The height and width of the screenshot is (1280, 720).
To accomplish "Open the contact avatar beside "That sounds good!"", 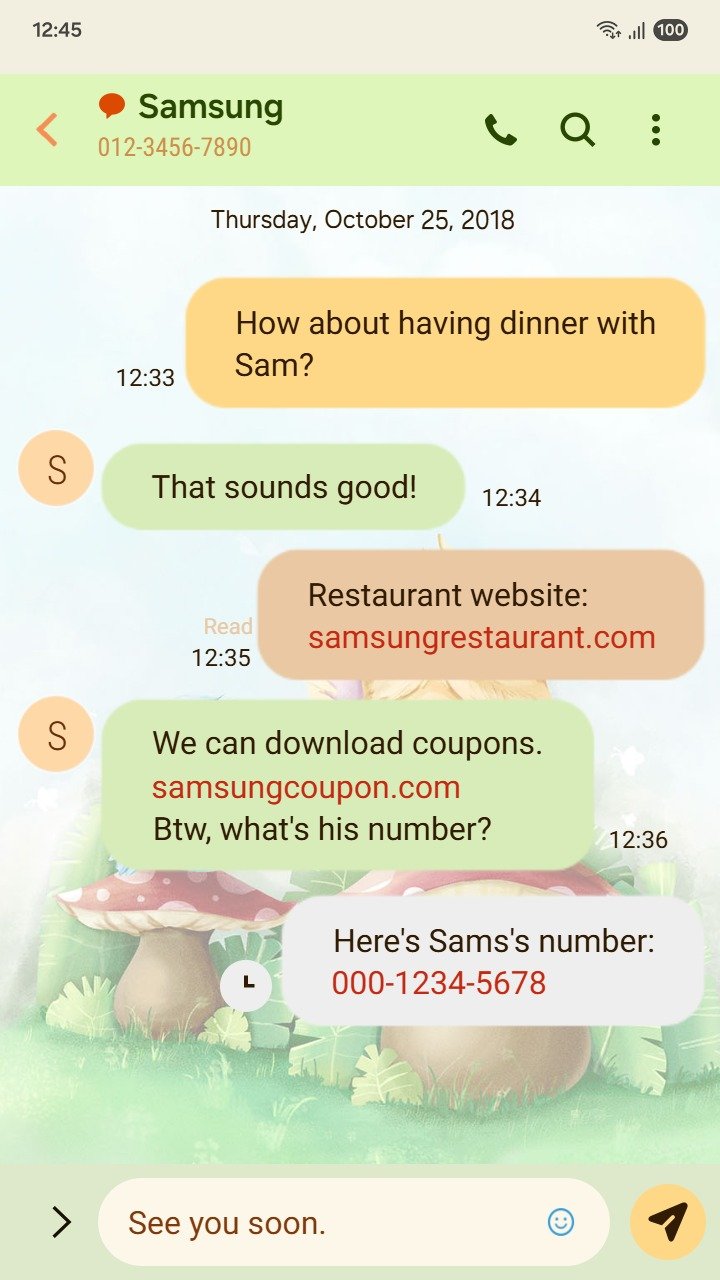I will click(56, 468).
